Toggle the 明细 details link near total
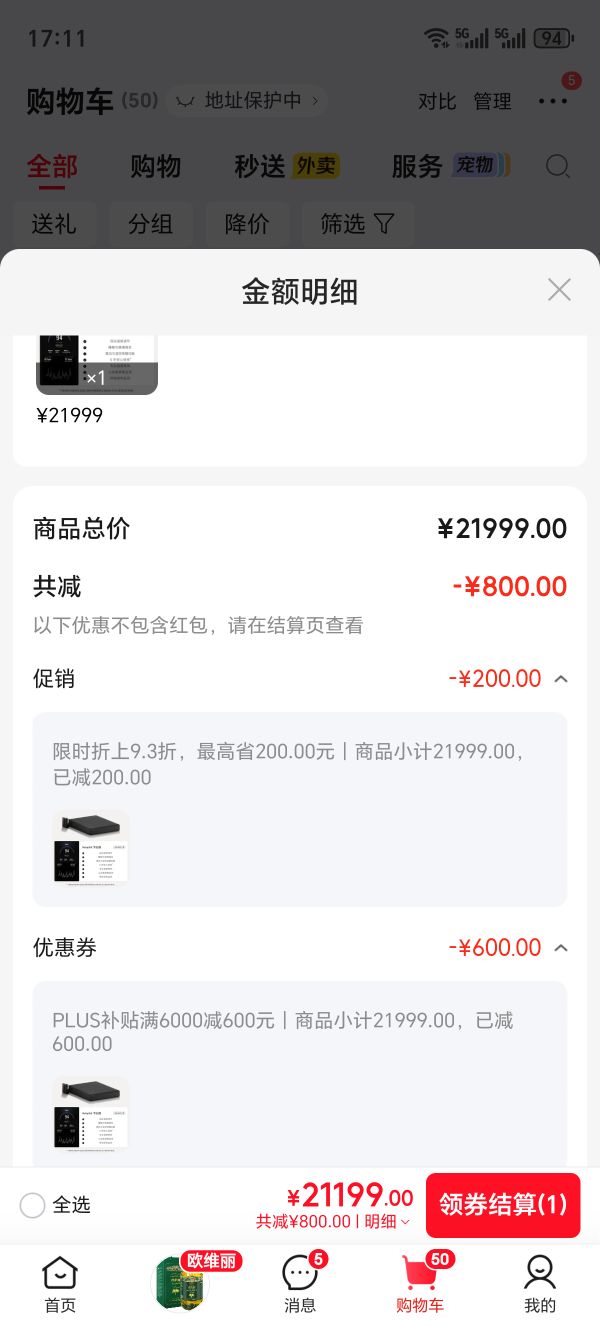 pyautogui.click(x=387, y=1221)
